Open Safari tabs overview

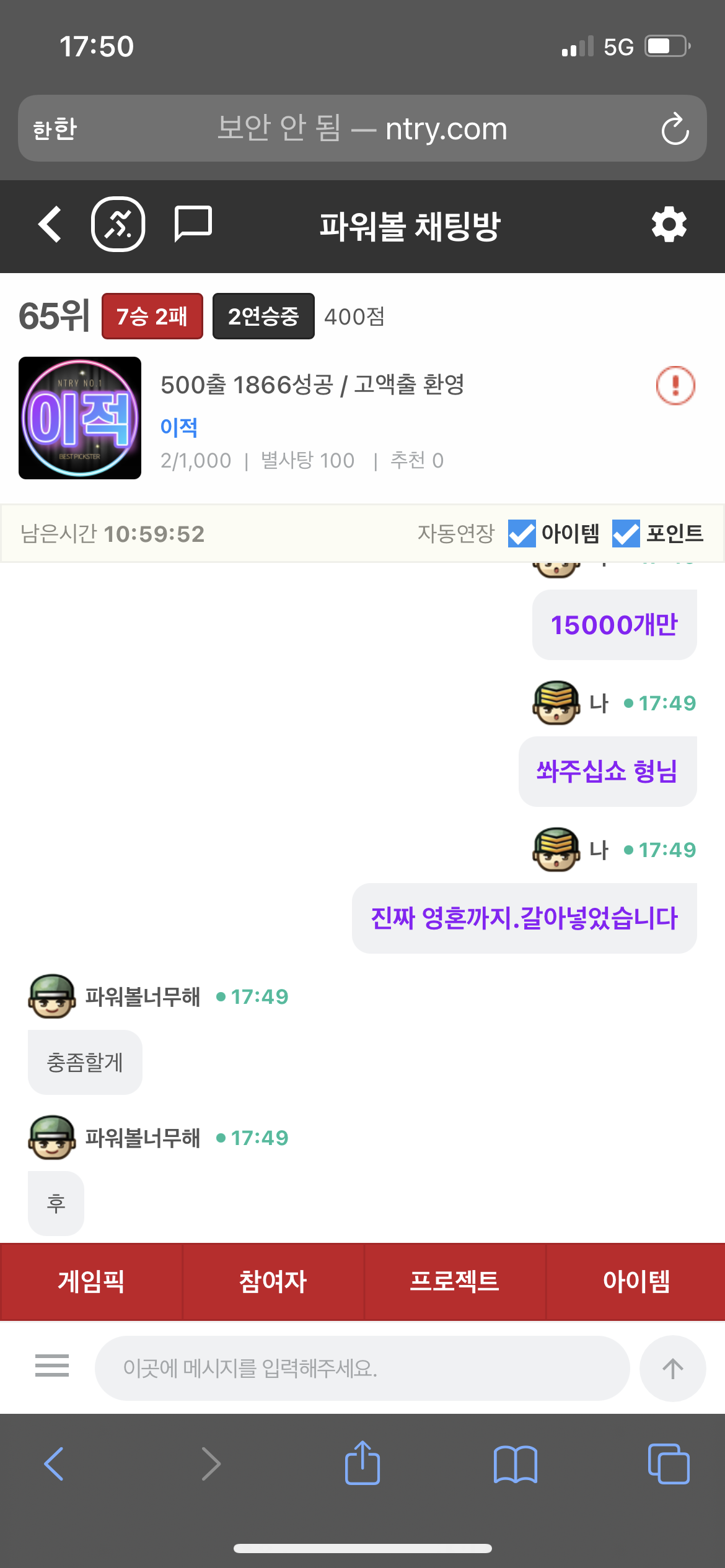pos(668,1463)
